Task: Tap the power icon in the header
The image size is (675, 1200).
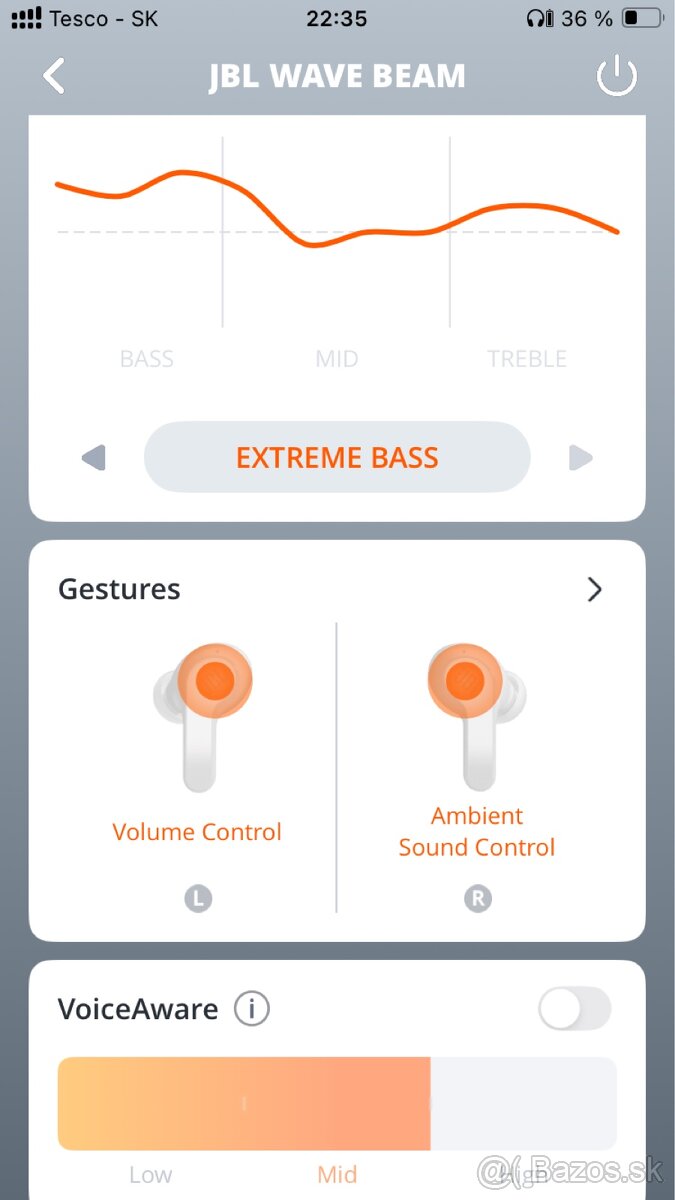Action: (616, 76)
